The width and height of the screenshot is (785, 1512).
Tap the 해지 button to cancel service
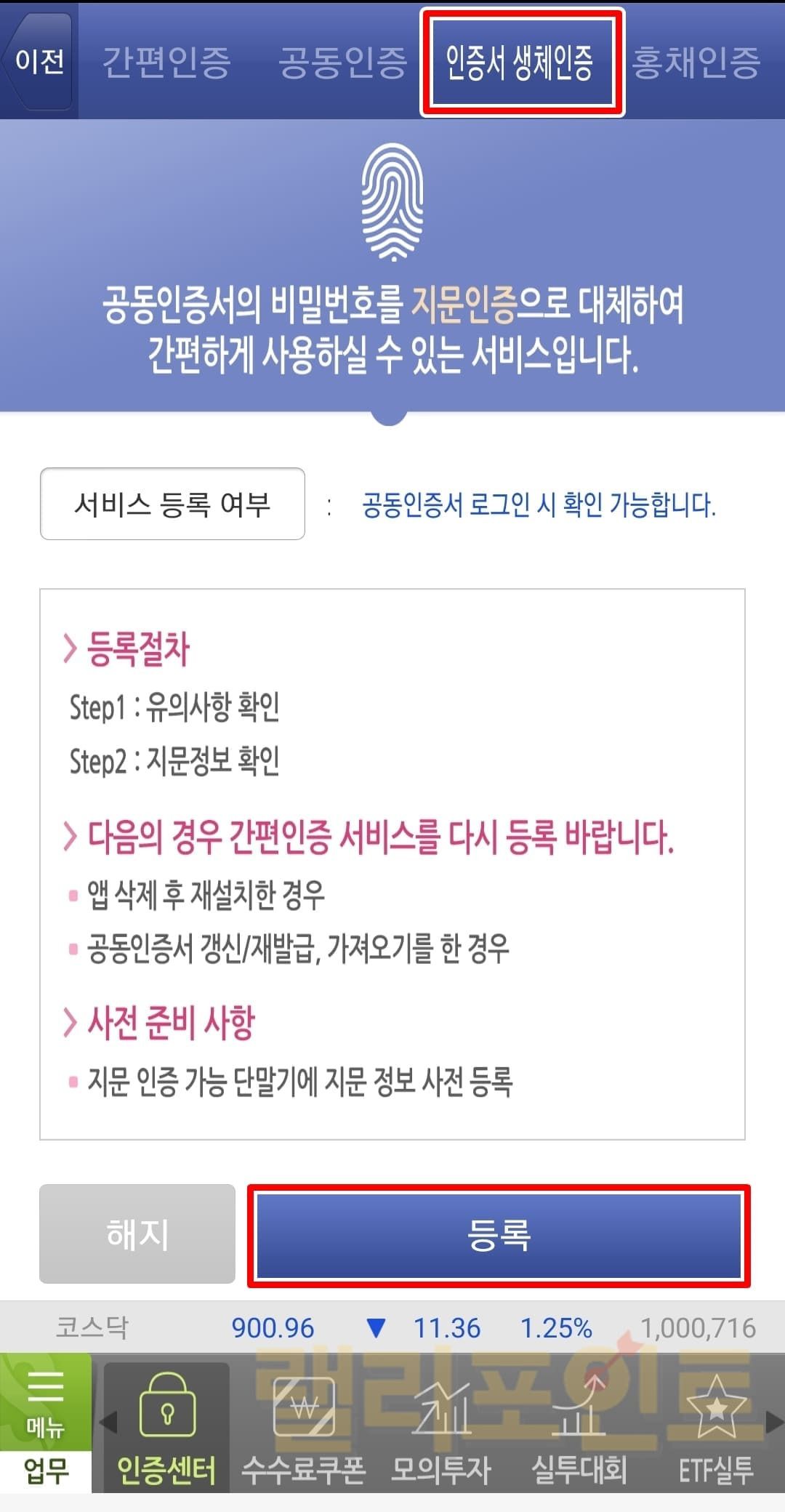click(137, 1234)
